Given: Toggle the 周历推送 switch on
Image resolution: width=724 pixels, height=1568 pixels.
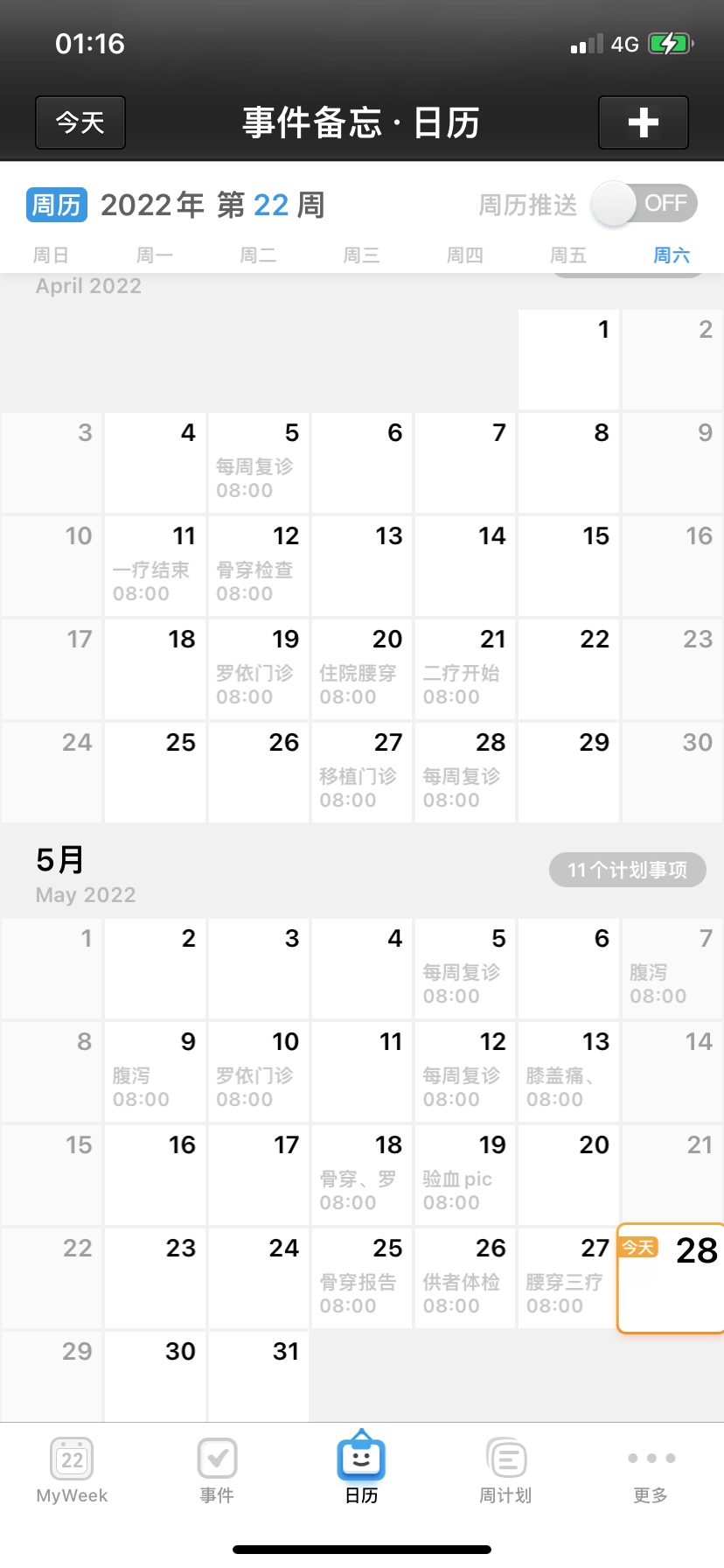Looking at the screenshot, I should tap(644, 204).
